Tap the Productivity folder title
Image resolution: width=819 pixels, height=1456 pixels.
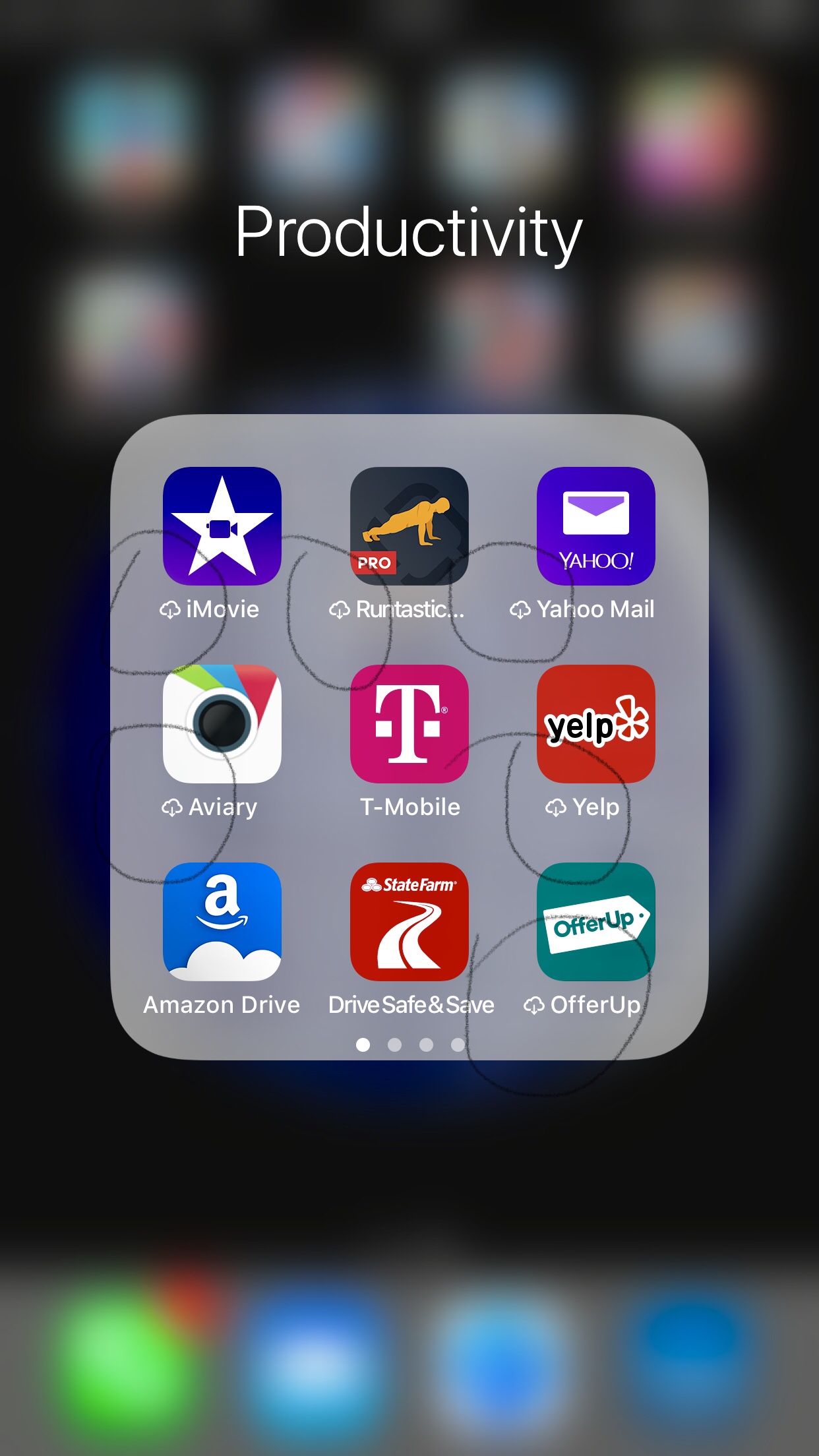pos(409,232)
